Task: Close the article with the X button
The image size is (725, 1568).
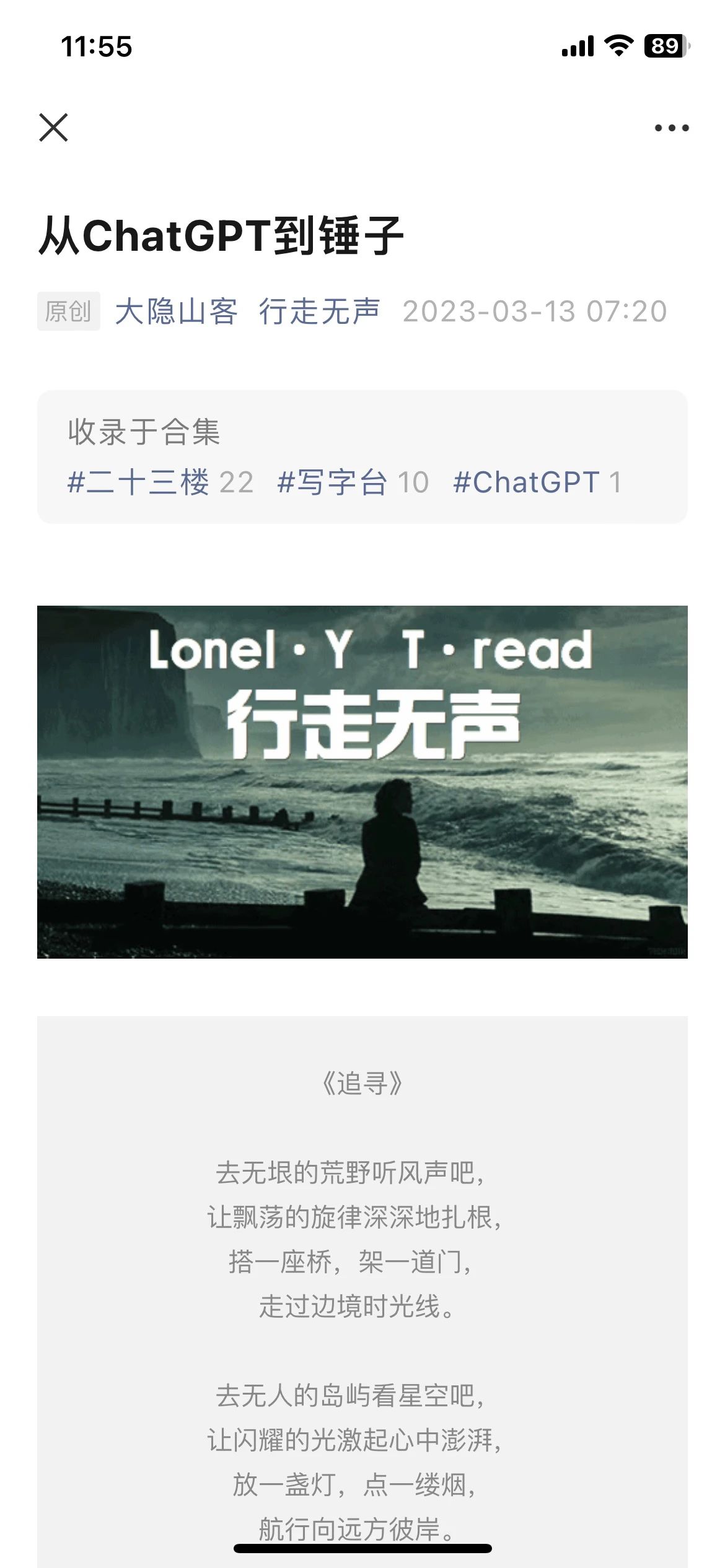Action: pyautogui.click(x=53, y=128)
